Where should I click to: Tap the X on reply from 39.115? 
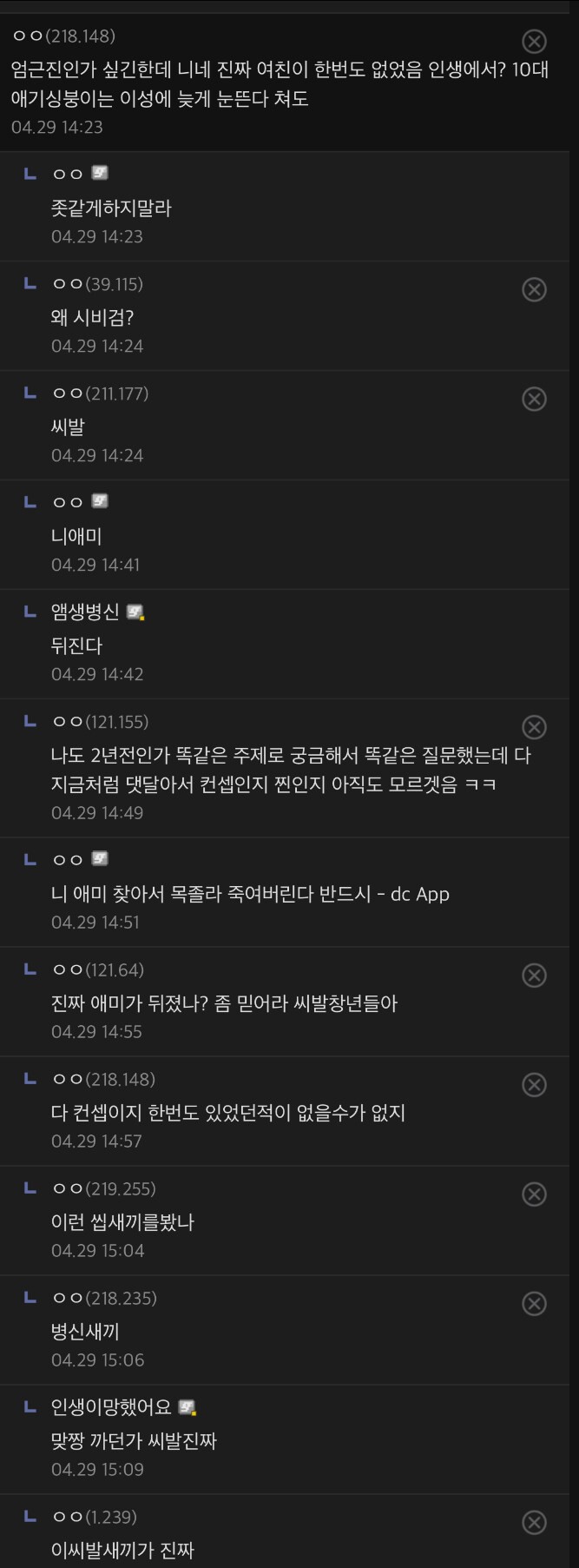coord(534,289)
